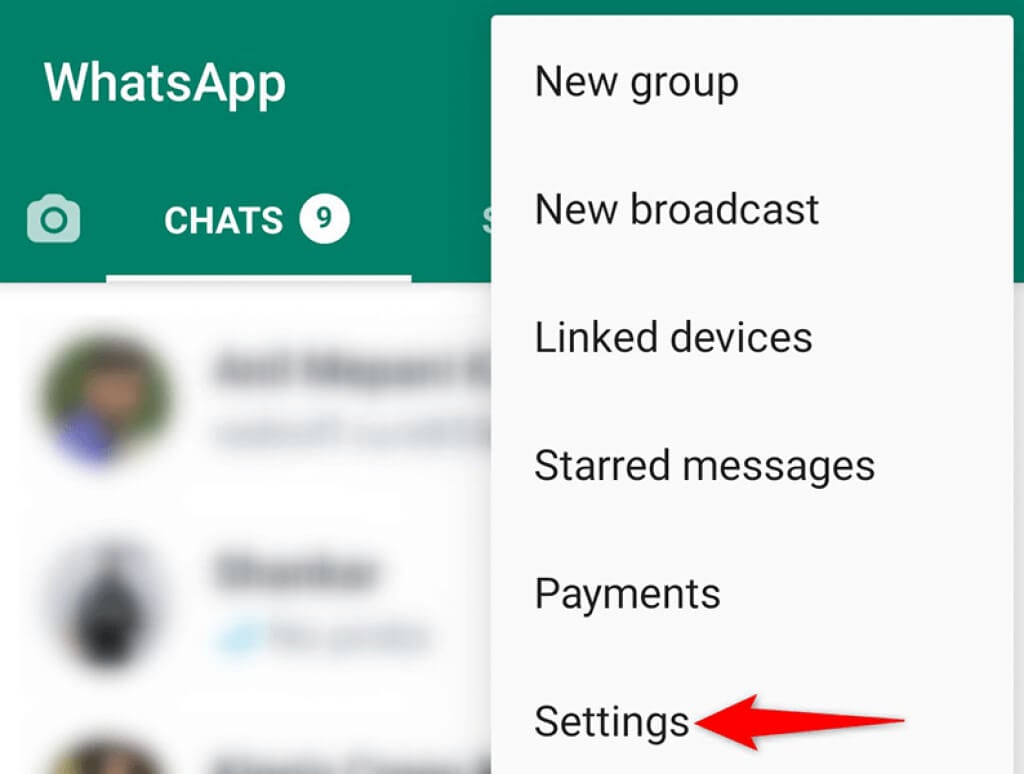Open the camera tab icon
Image resolution: width=1024 pixels, height=774 pixels.
[53, 219]
